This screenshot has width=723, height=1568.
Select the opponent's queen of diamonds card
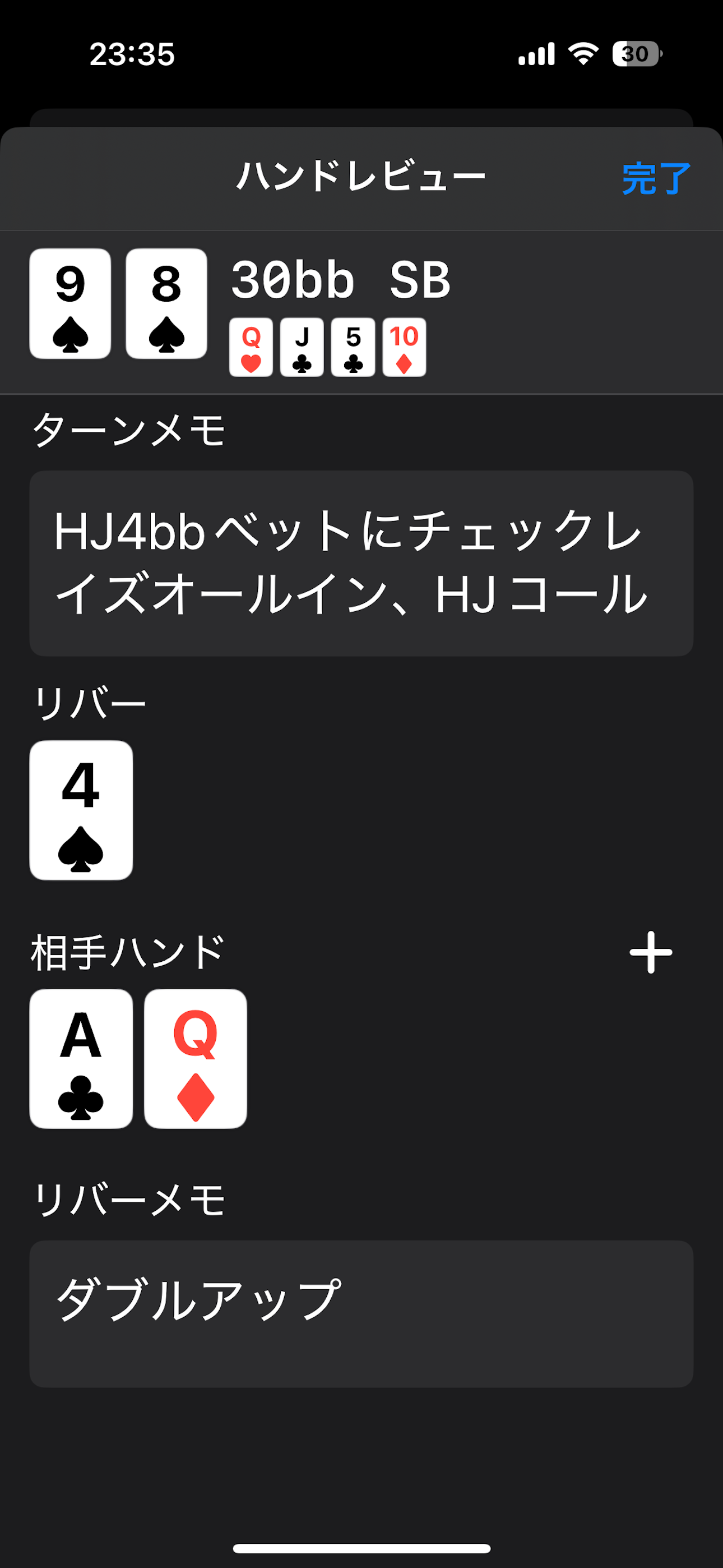click(196, 1059)
